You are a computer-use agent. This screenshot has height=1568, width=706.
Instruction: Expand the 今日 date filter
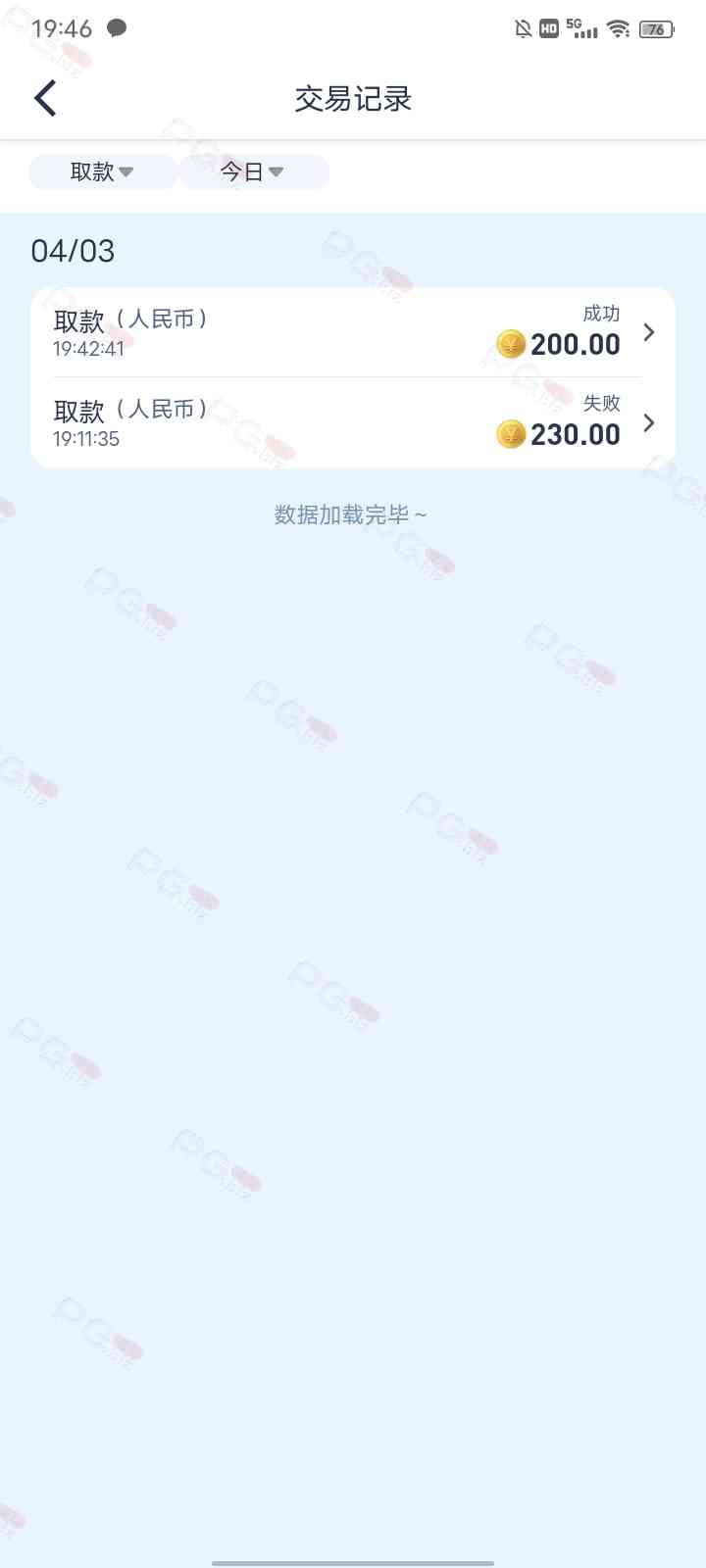[253, 172]
